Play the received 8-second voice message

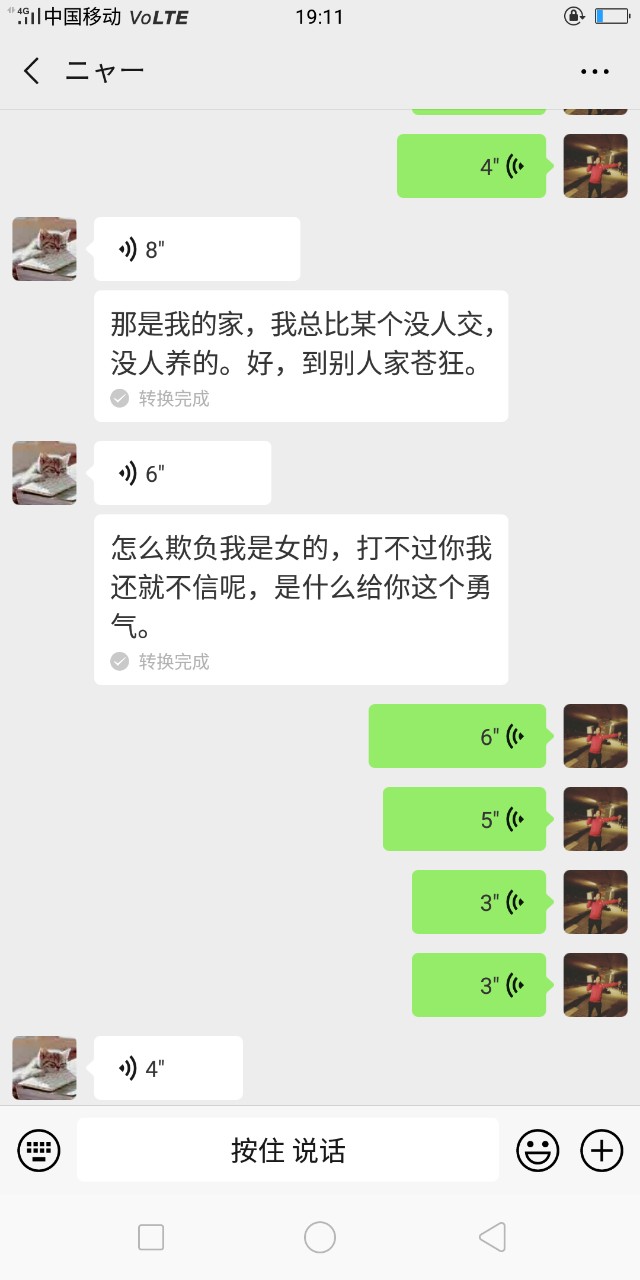click(x=197, y=249)
